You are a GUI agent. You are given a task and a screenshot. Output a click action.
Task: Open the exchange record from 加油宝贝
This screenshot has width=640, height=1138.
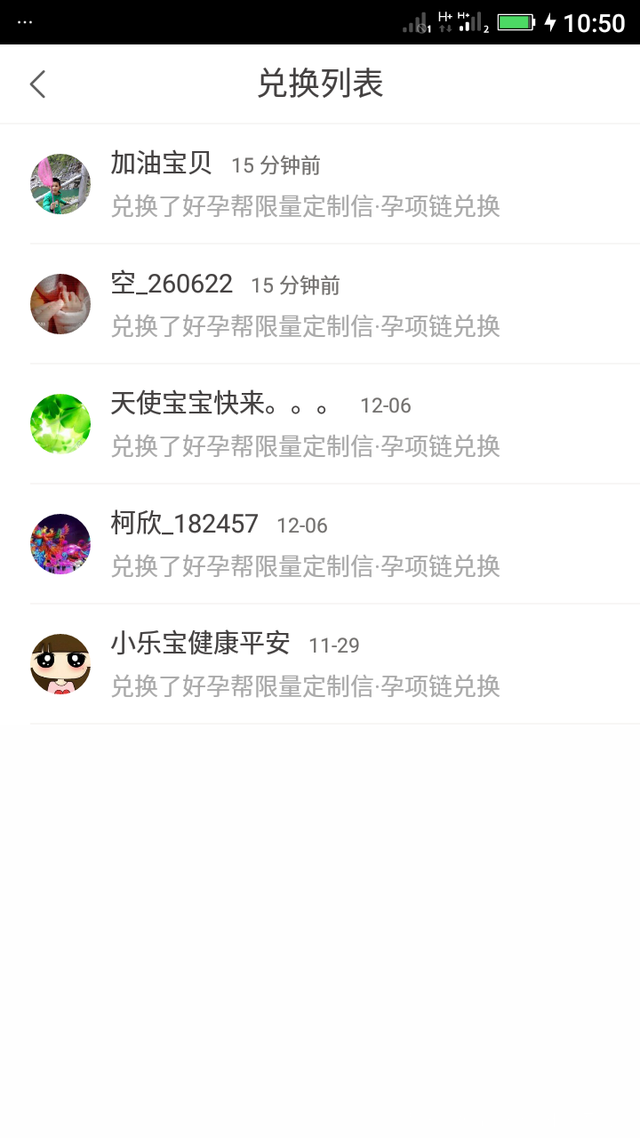coord(320,185)
